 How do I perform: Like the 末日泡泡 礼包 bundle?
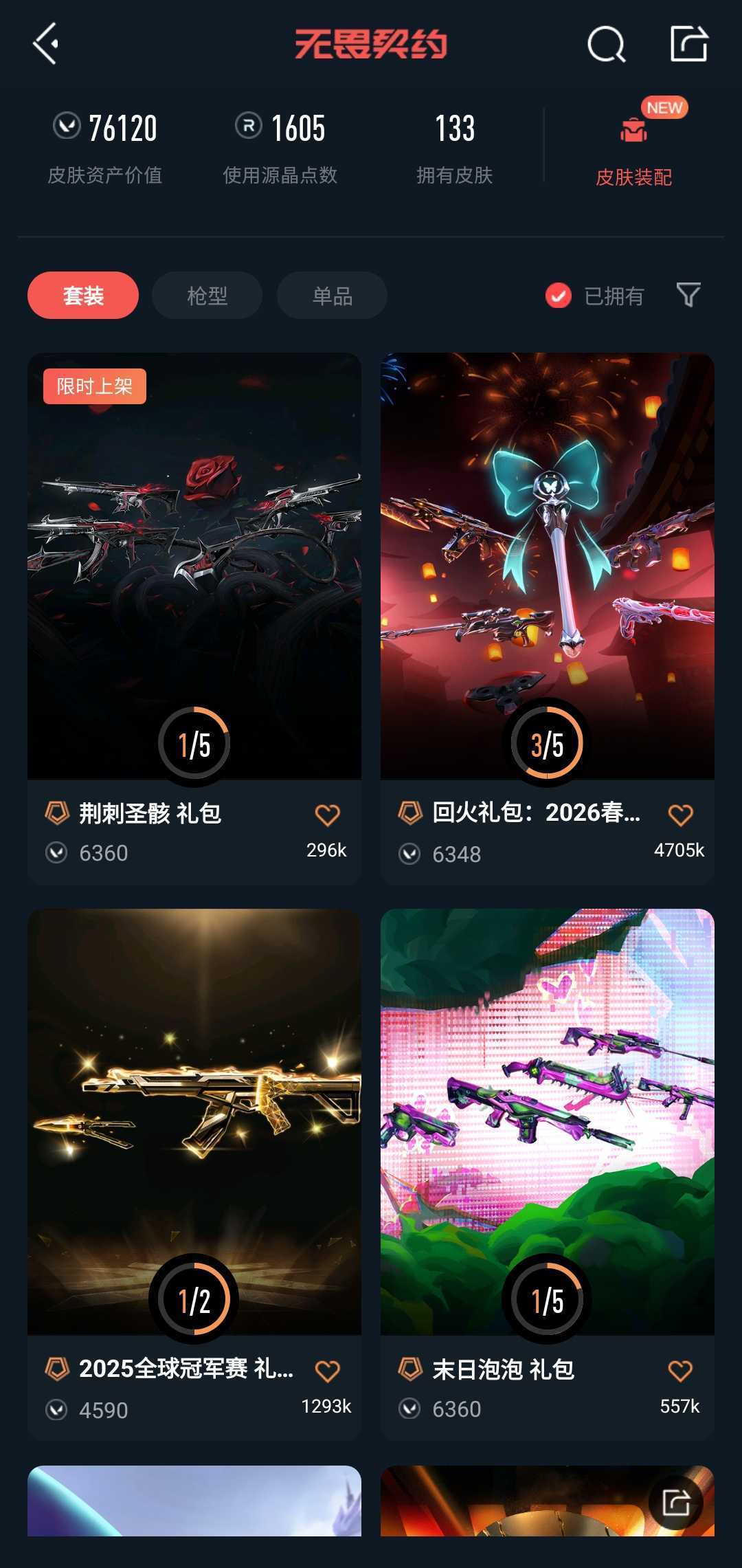pos(680,1371)
